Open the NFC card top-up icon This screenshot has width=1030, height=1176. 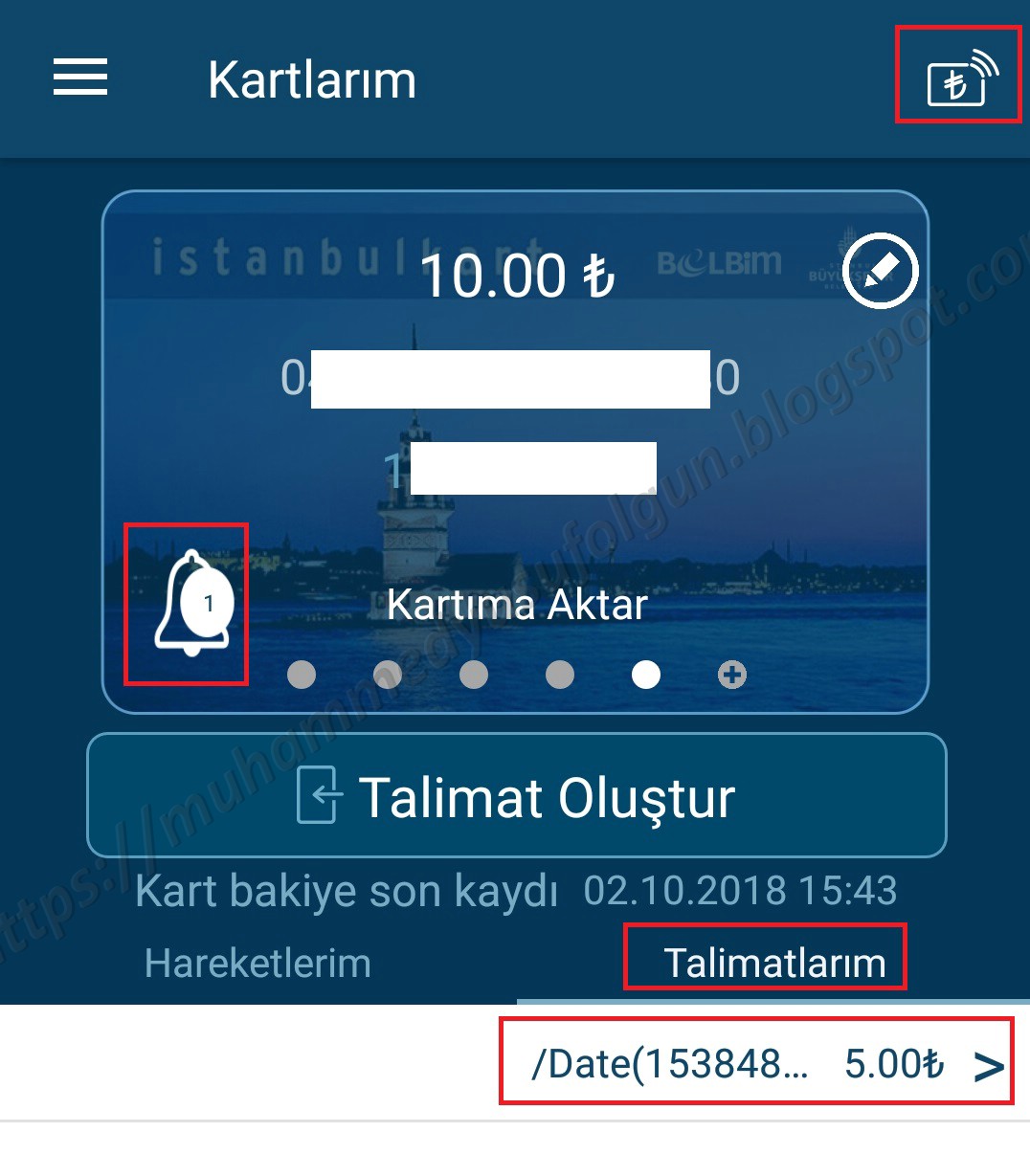[958, 77]
